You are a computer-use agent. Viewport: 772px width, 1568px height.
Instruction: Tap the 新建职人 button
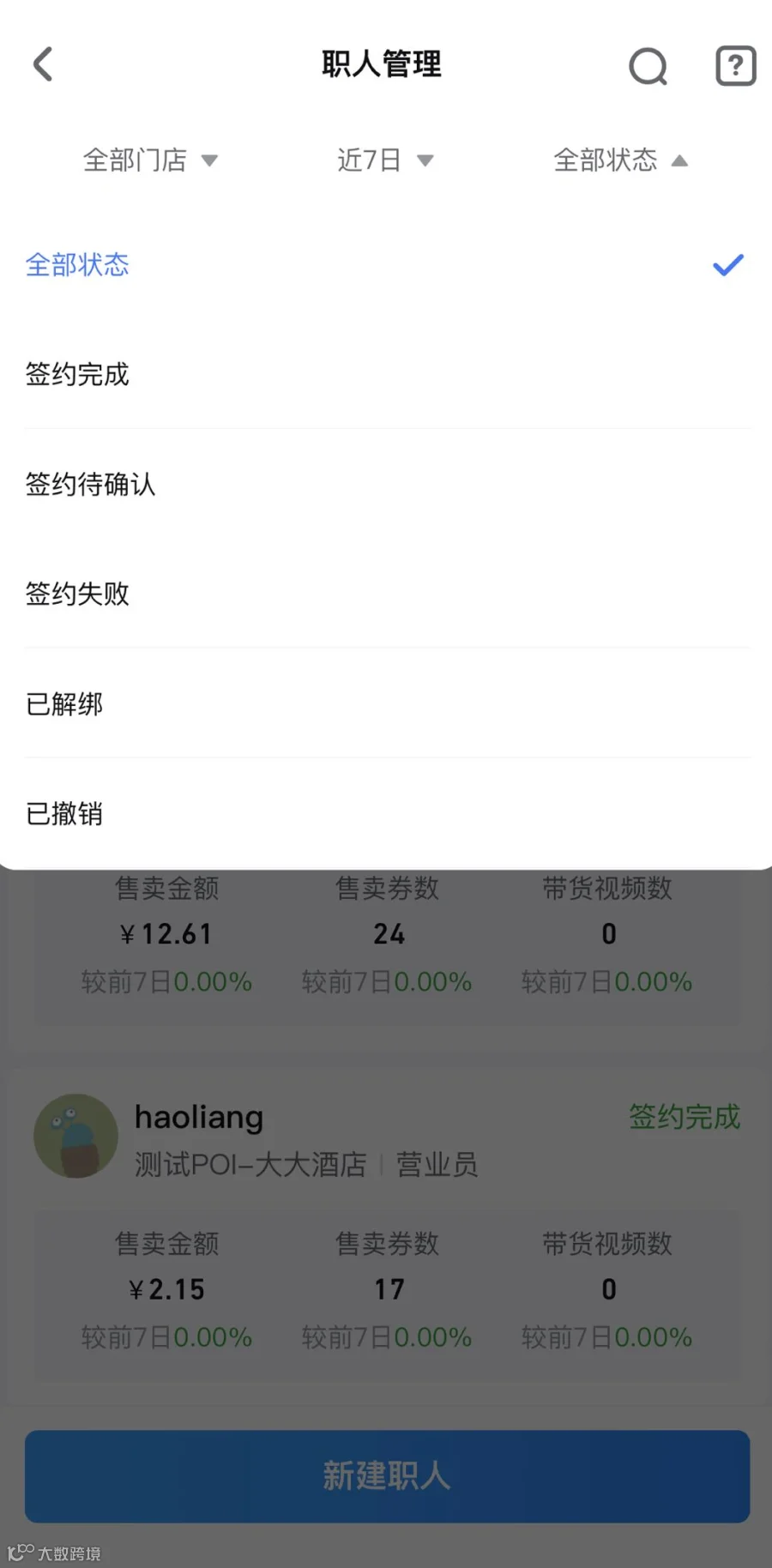387,1476
